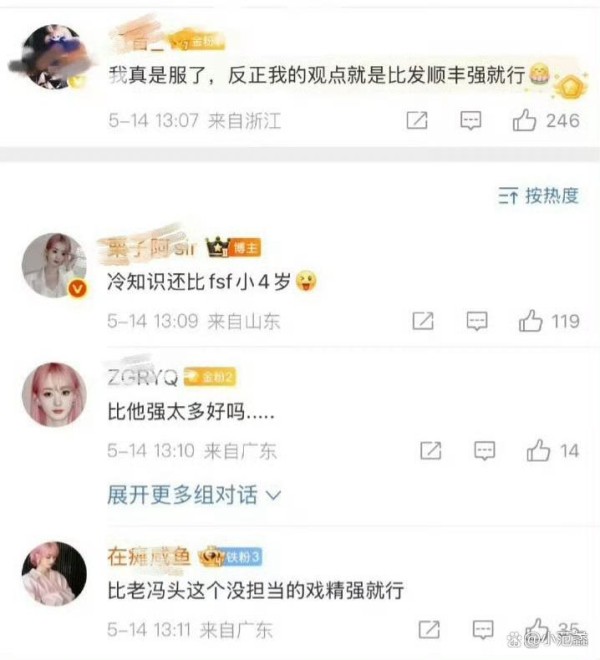Viewport: 600px width, 660px height.
Task: Change sorting via 按热度
Action: (x=539, y=196)
